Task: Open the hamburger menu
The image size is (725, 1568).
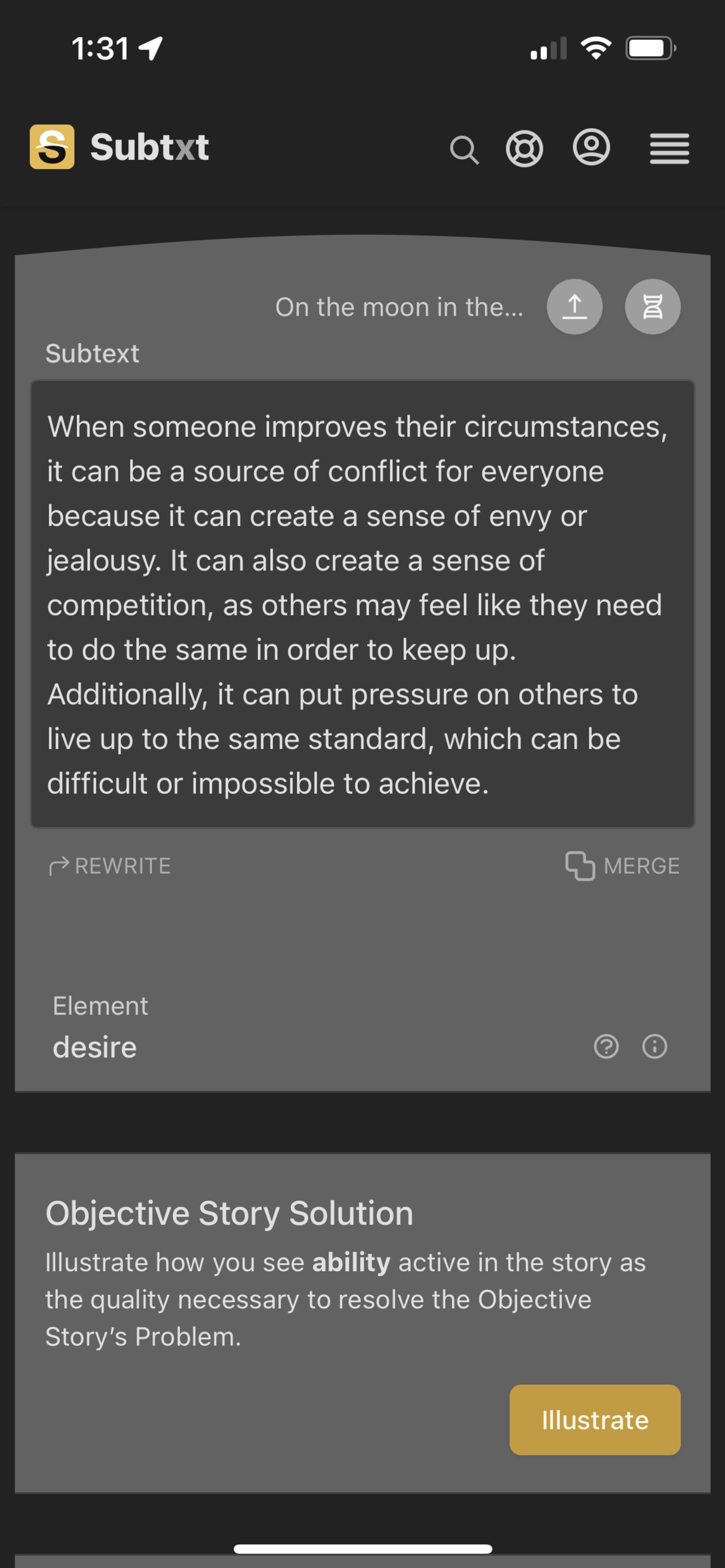Action: point(669,149)
